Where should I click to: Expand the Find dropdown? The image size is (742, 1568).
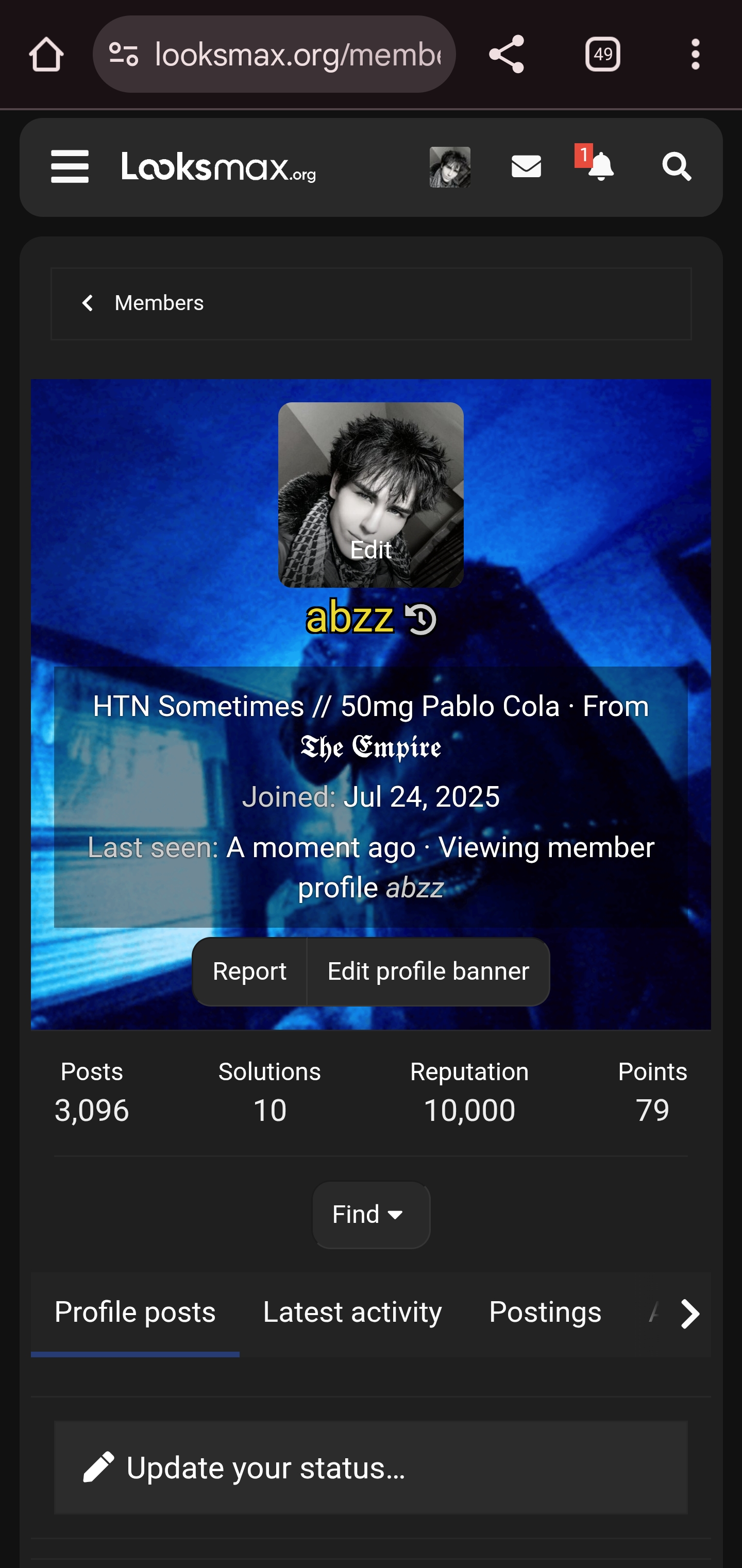pyautogui.click(x=370, y=1215)
